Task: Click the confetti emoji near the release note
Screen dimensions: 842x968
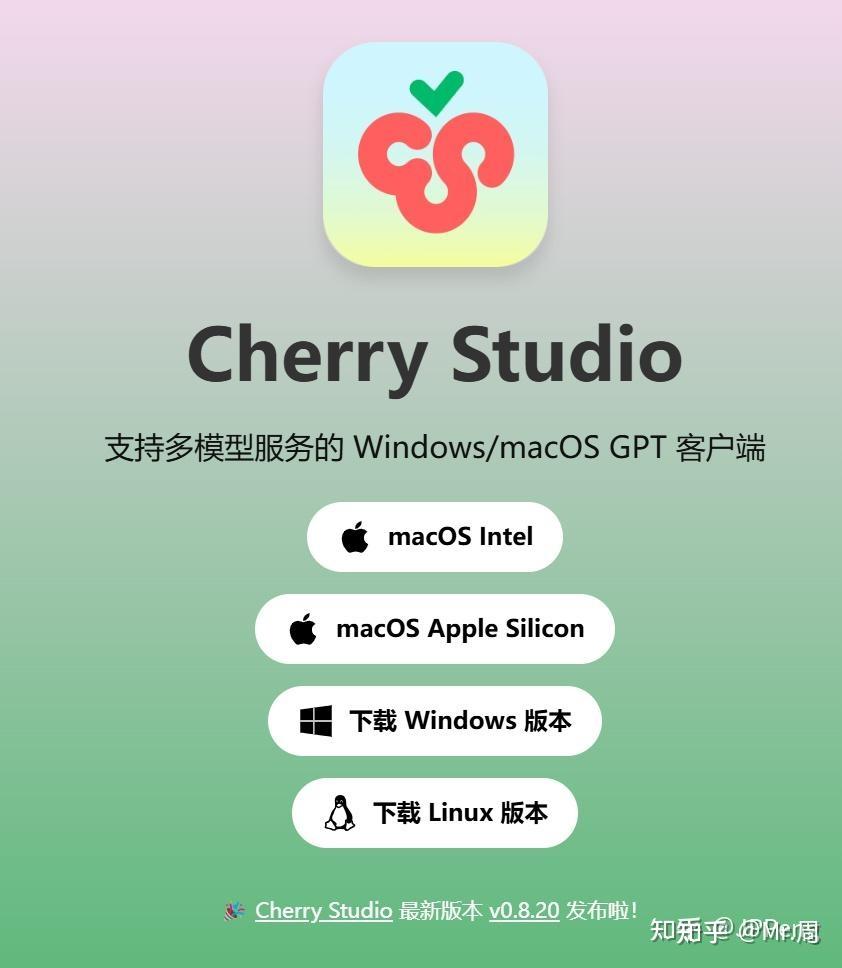Action: pyautogui.click(x=233, y=910)
